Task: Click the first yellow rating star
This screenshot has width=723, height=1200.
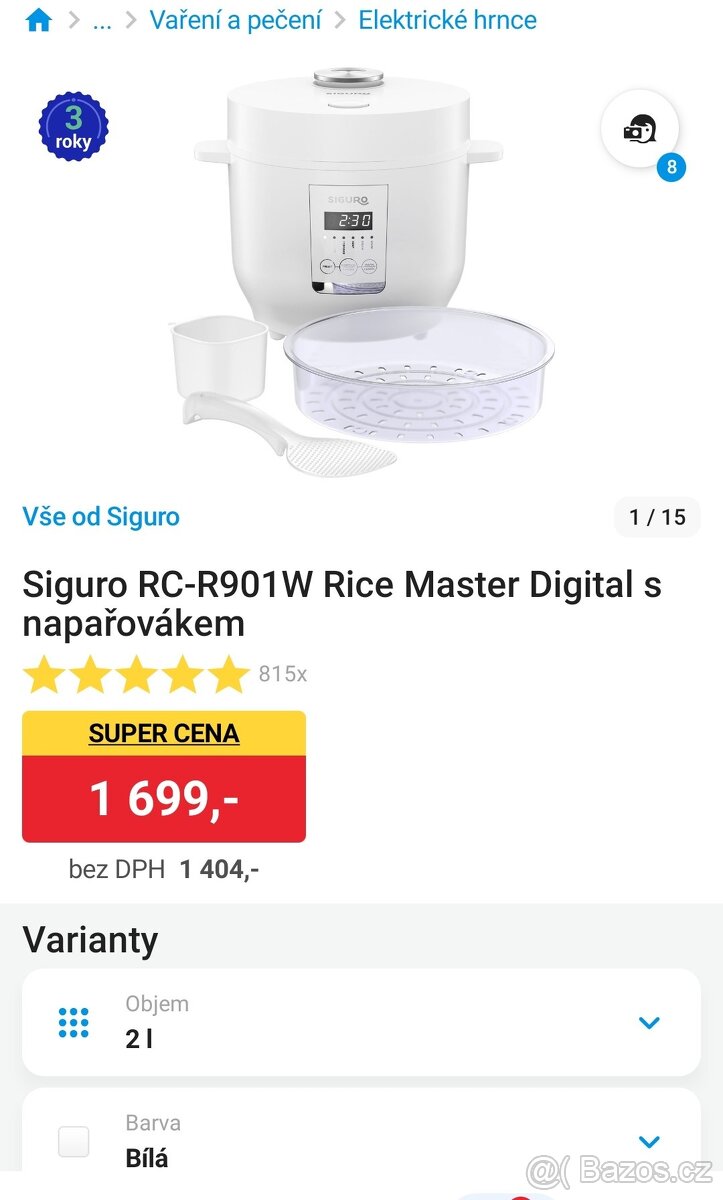Action: 45,674
